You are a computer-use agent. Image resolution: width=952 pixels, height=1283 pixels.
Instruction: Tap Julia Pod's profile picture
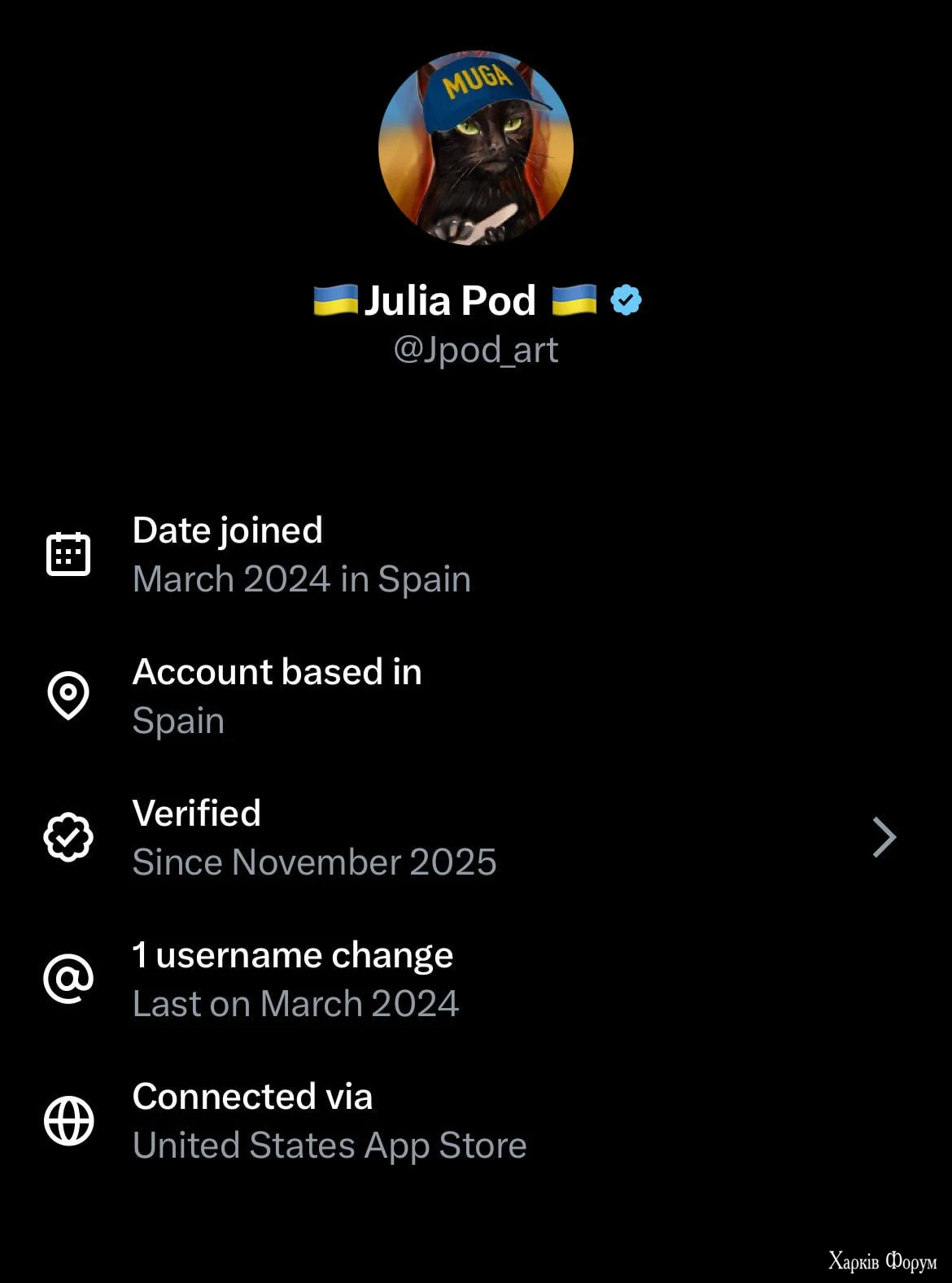coord(476,148)
